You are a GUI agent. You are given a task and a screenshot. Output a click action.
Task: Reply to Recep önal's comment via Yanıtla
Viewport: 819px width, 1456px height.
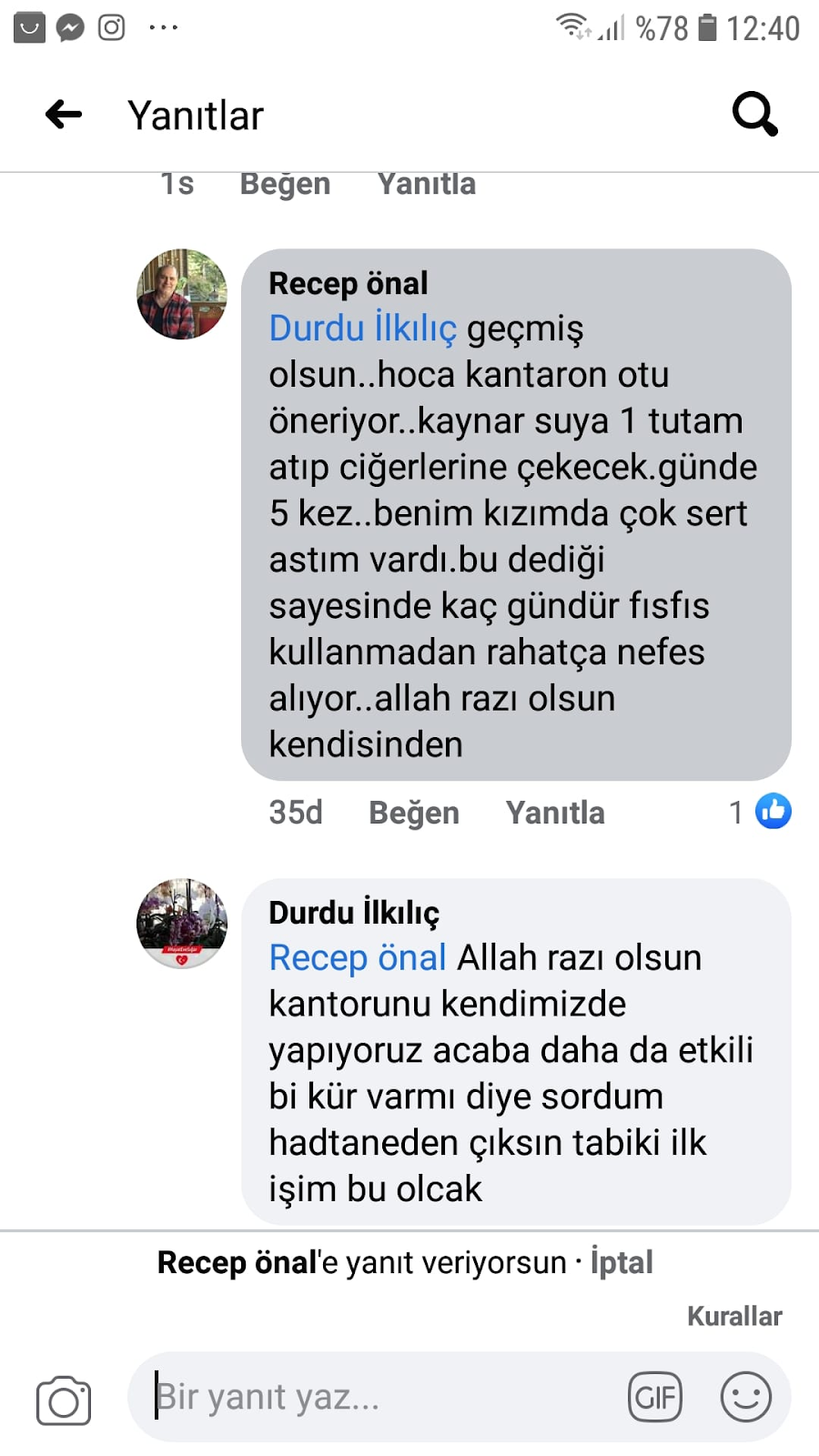point(555,813)
